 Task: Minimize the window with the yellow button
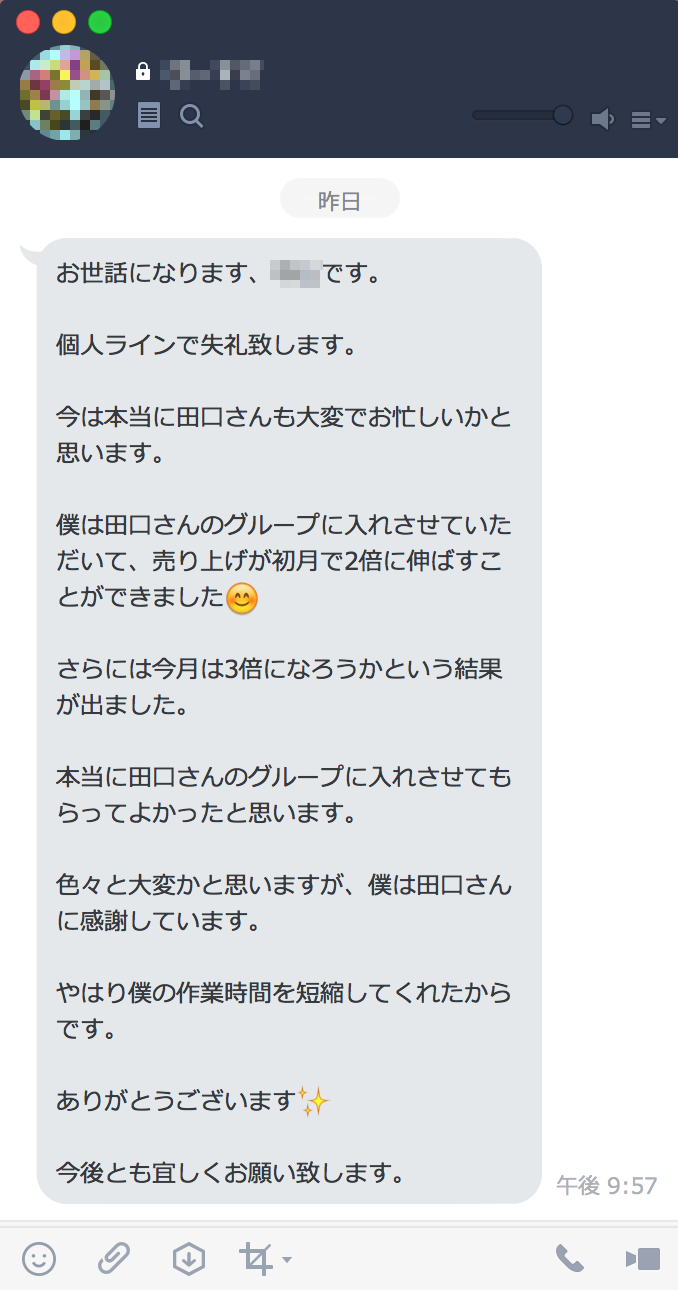[64, 22]
